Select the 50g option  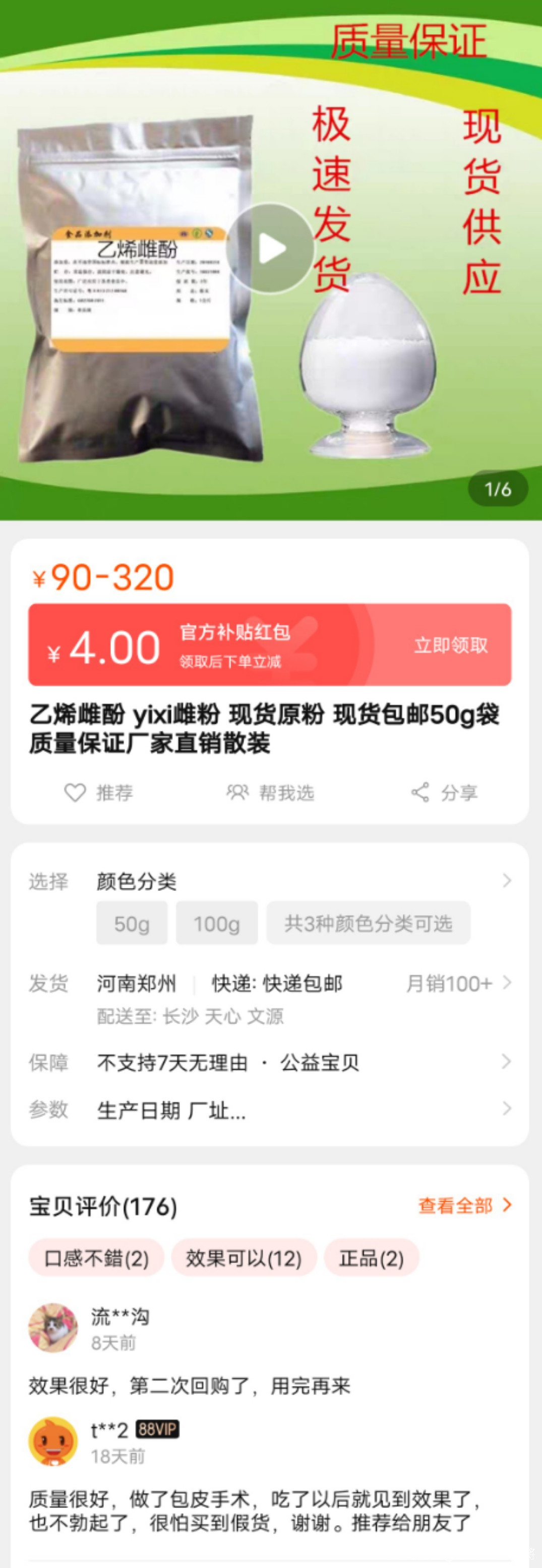pos(132,923)
